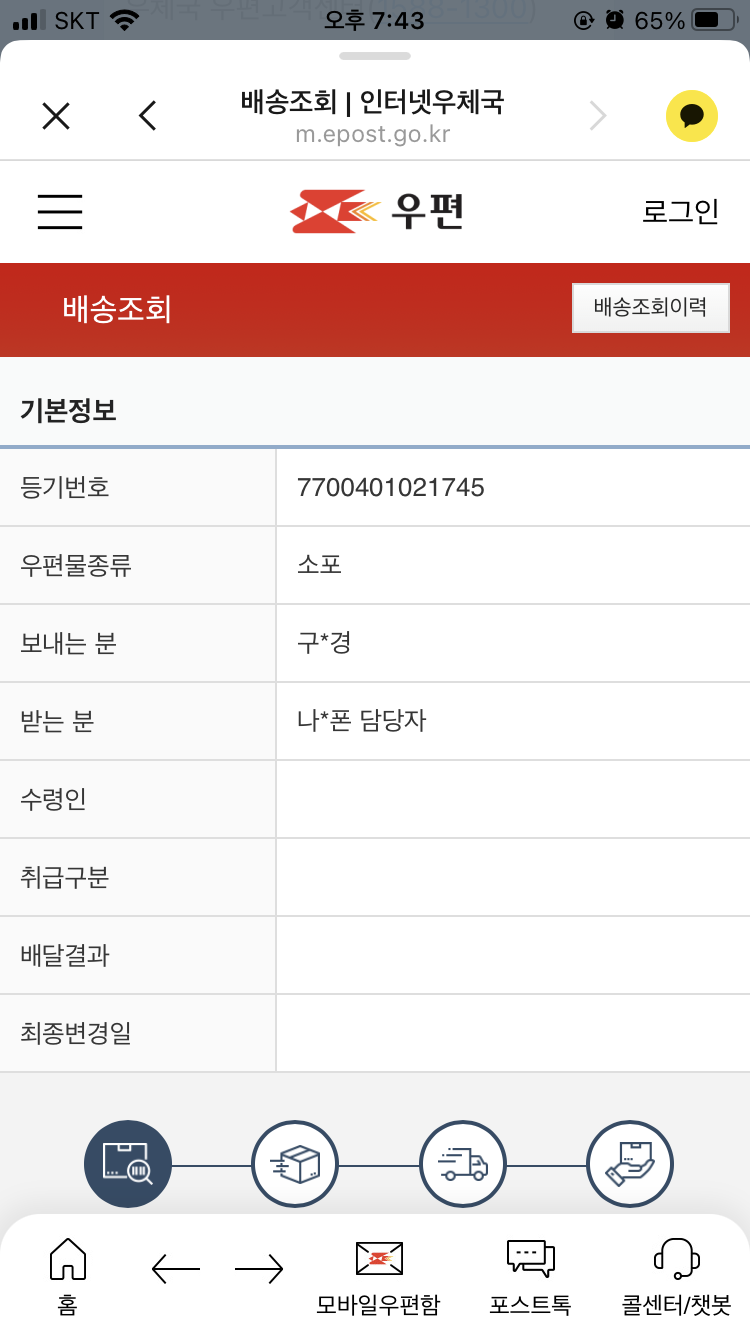
Task: Open 콜센터/챗봇 support
Action: (x=676, y=1274)
